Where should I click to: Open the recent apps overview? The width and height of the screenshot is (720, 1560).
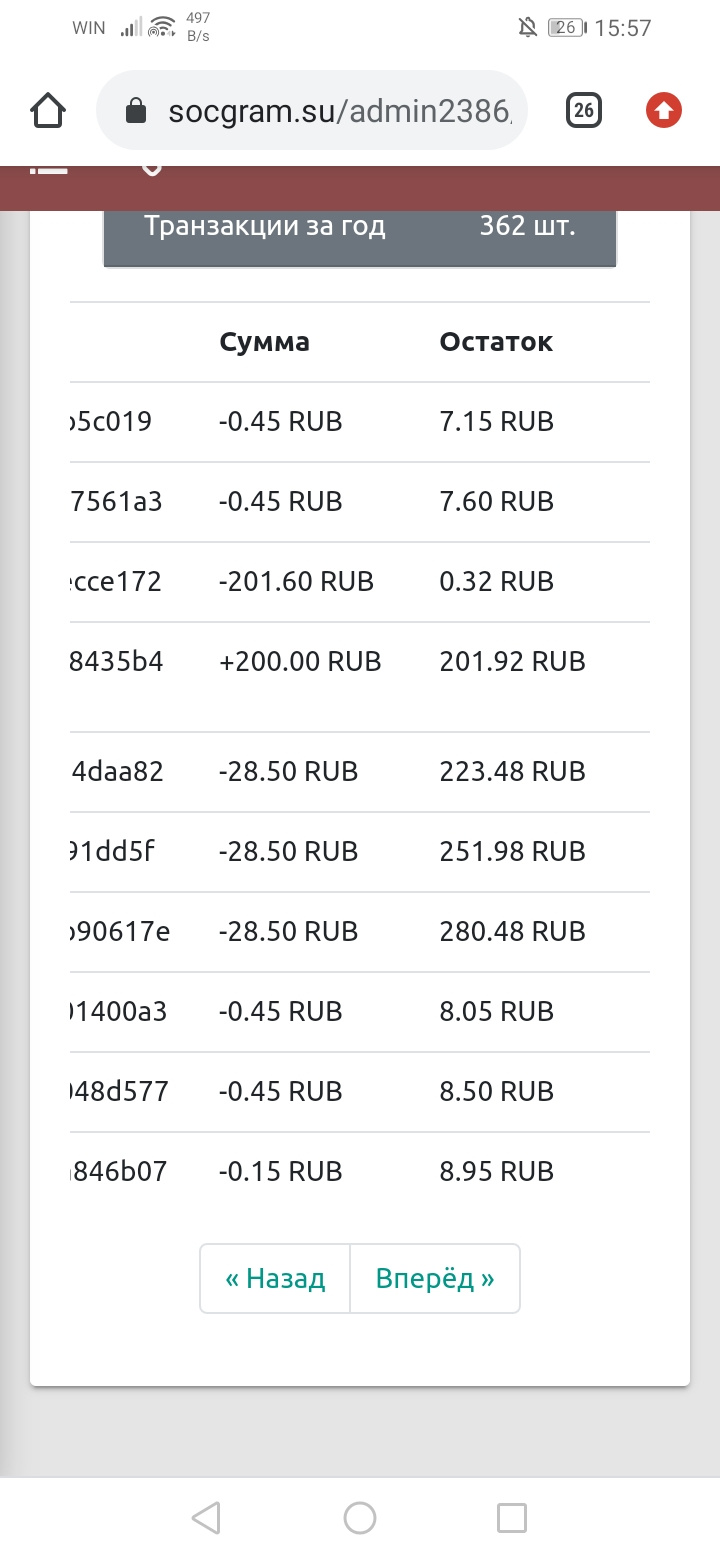(512, 1518)
